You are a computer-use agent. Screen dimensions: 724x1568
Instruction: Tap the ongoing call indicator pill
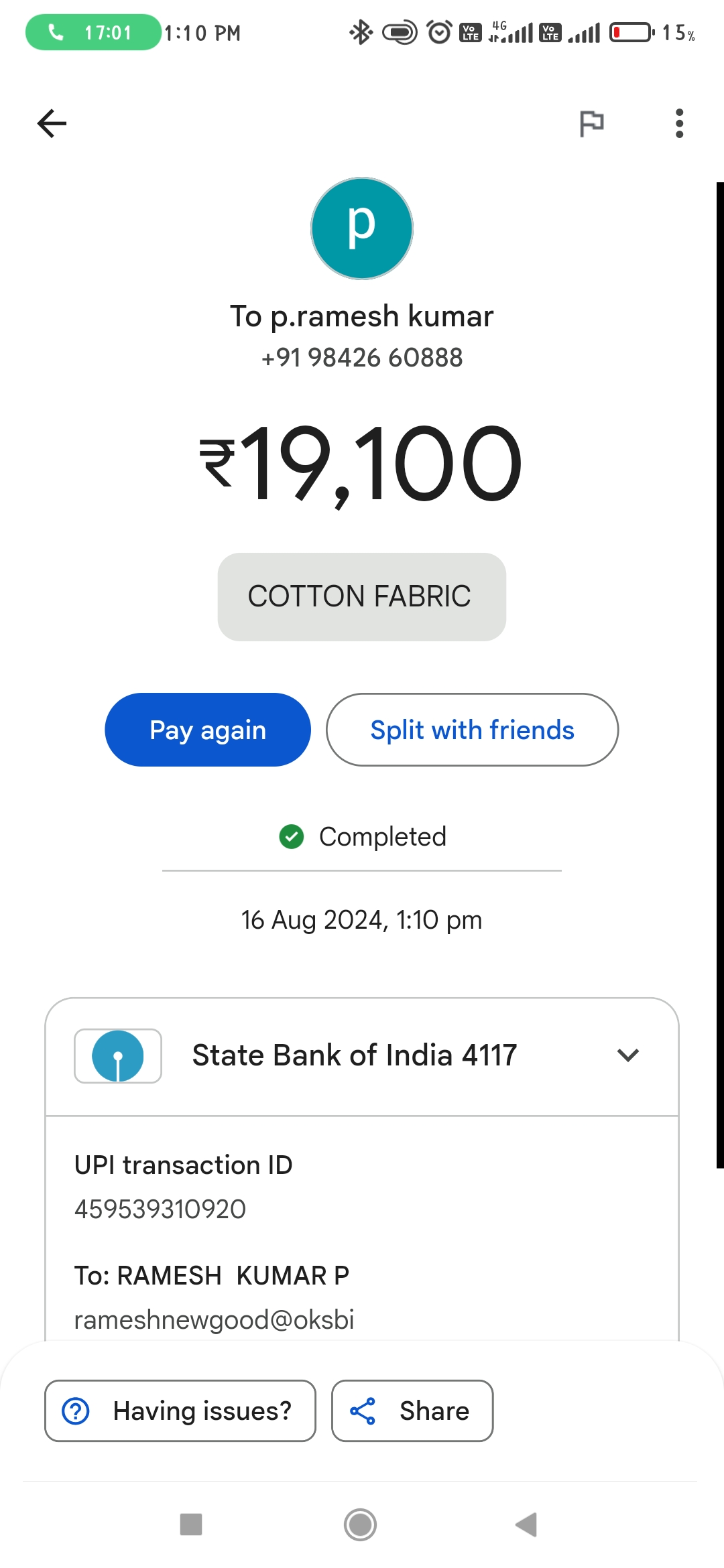click(93, 32)
